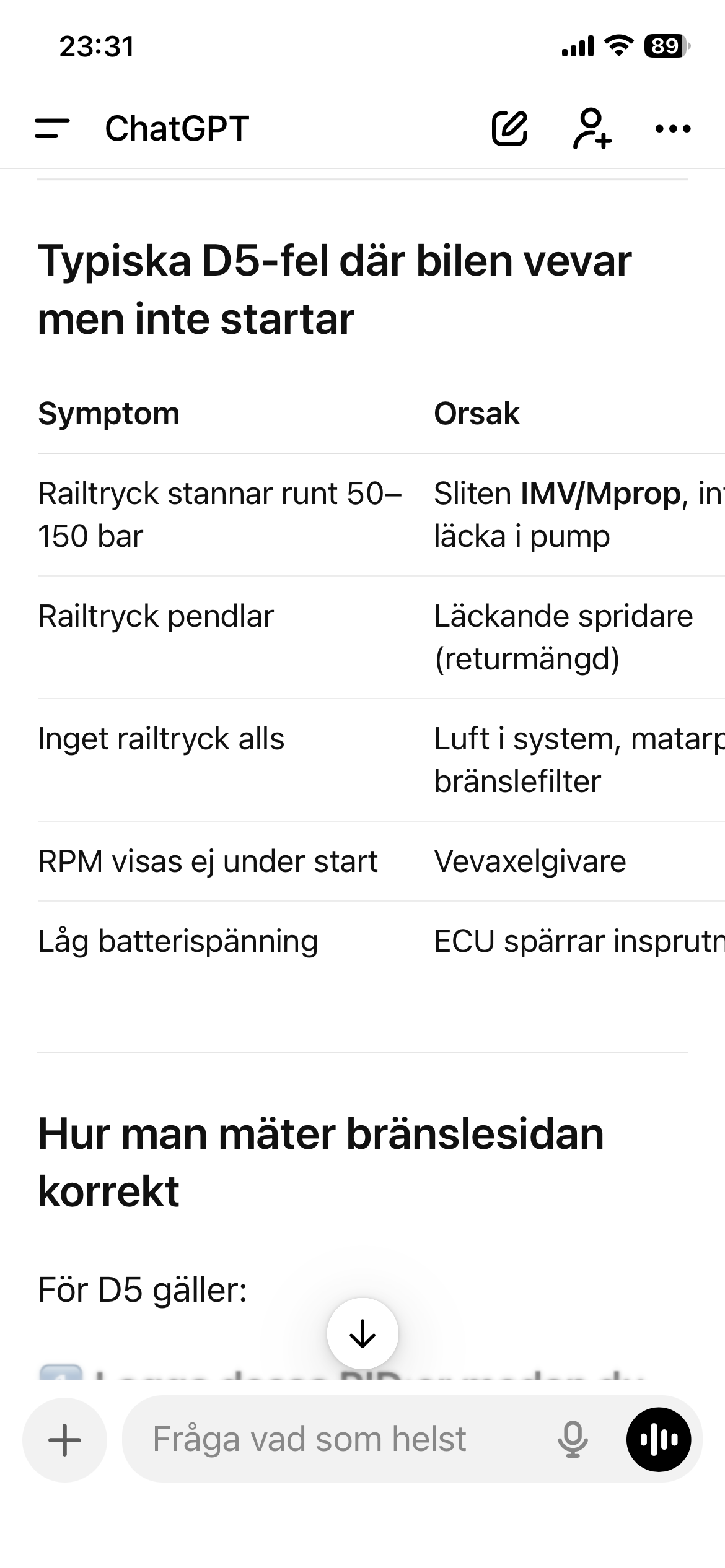Open the sidebar menu
The image size is (725, 1568).
tap(52, 129)
